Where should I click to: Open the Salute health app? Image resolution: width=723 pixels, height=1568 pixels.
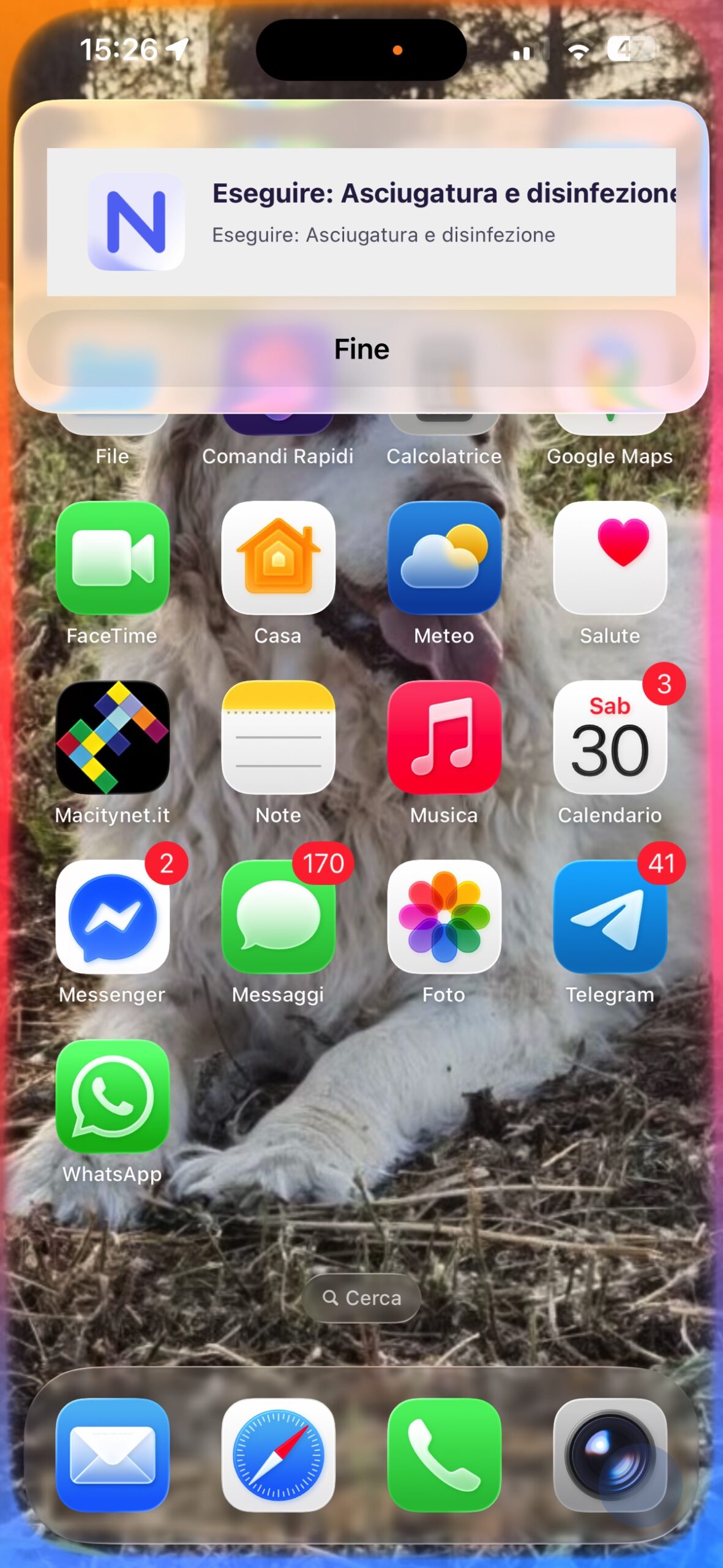pyautogui.click(x=610, y=558)
